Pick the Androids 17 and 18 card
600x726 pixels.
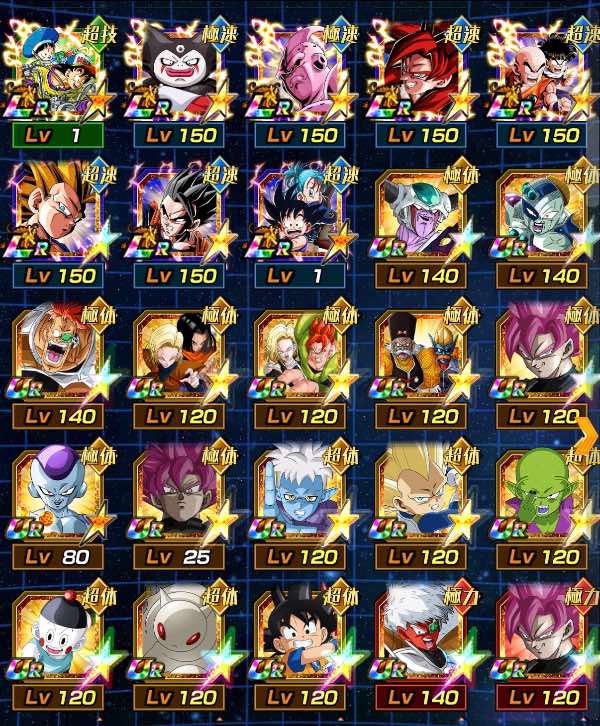coord(181,367)
